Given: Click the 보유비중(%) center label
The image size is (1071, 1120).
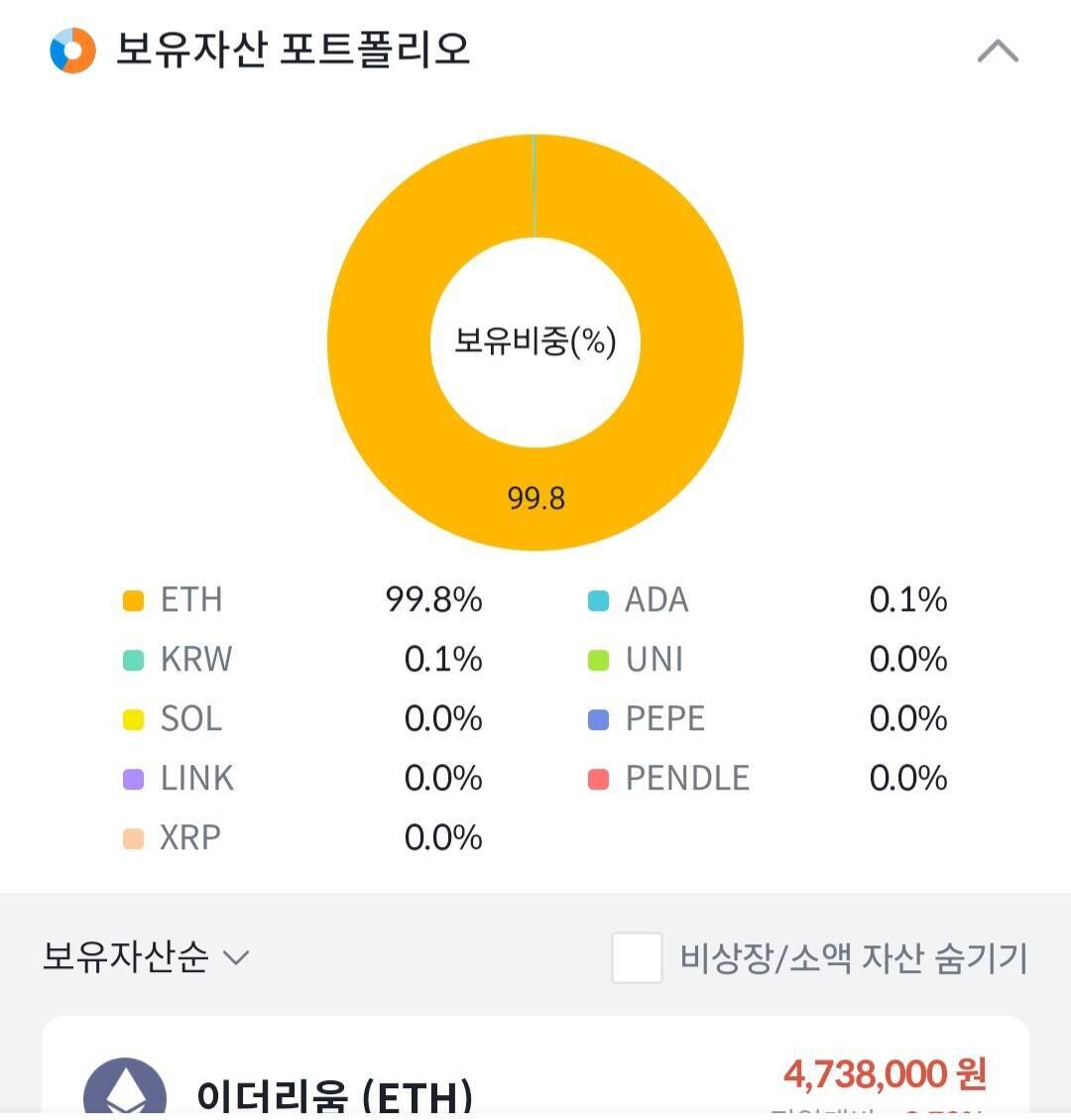Looking at the screenshot, I should click(x=535, y=341).
